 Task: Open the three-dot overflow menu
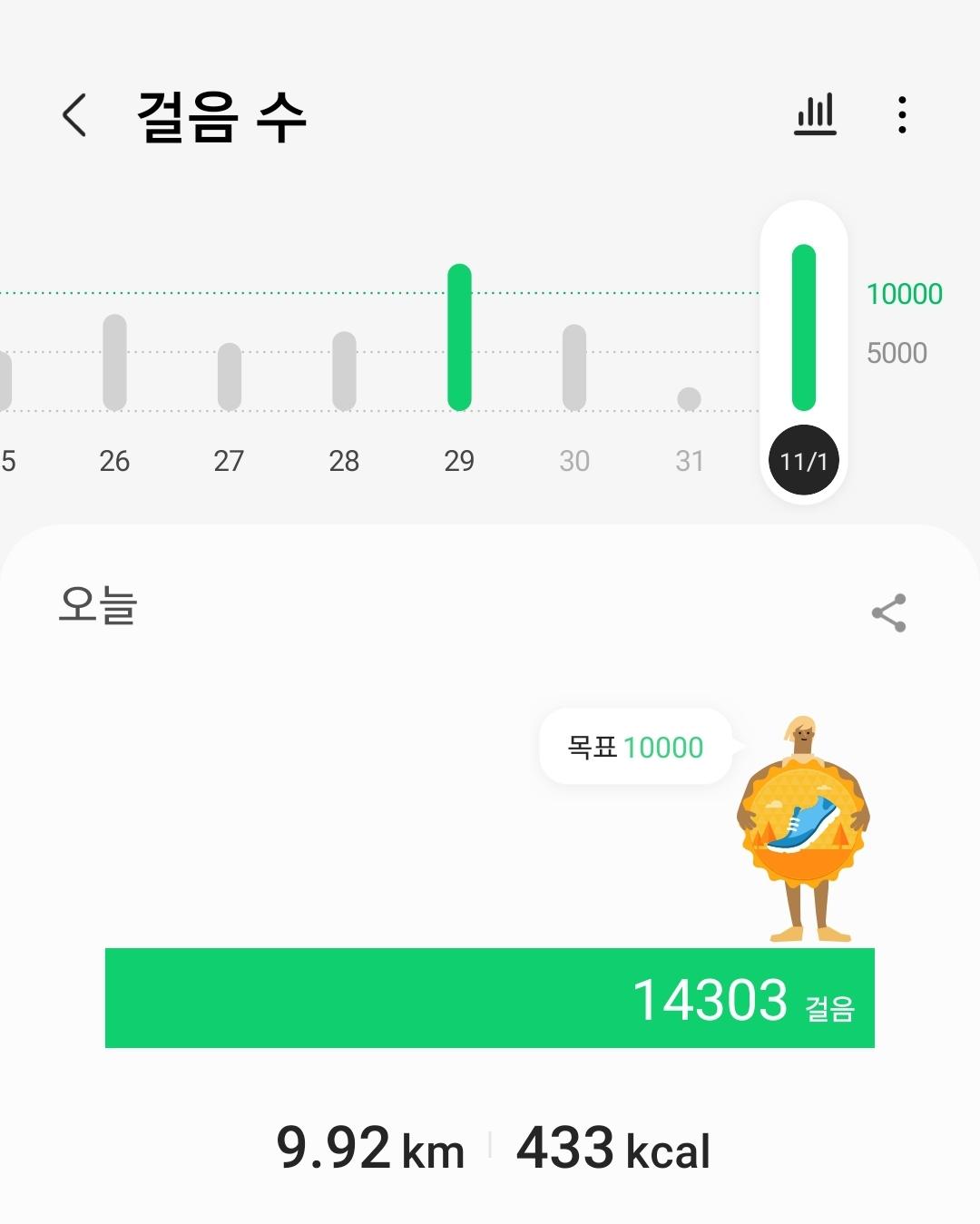click(x=901, y=115)
